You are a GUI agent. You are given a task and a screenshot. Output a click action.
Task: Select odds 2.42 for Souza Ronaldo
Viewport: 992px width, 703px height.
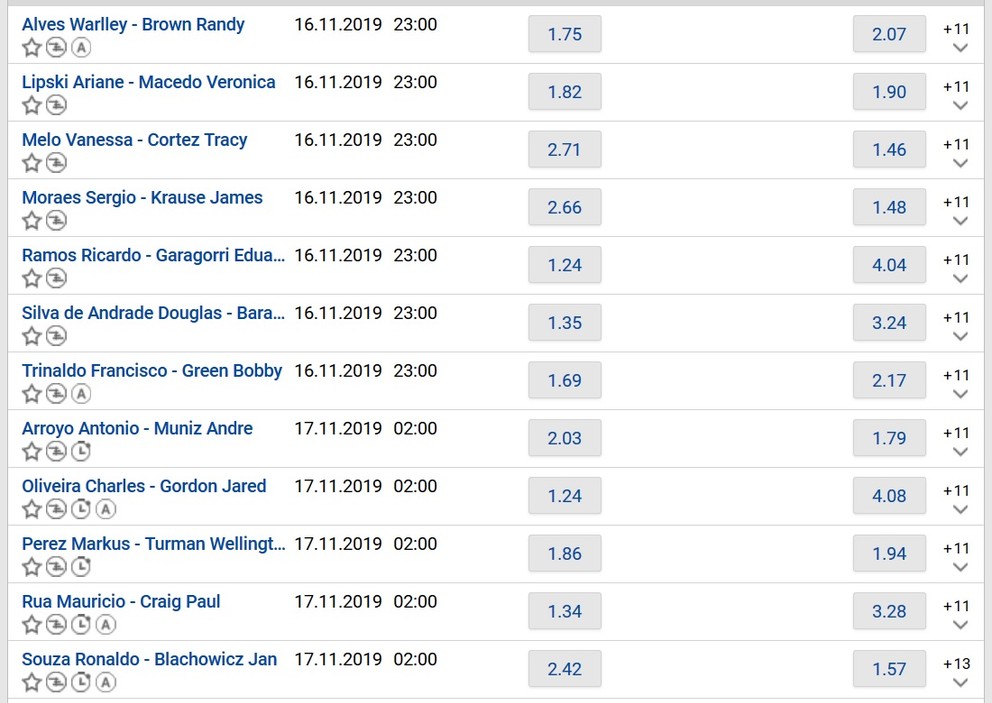click(564, 669)
